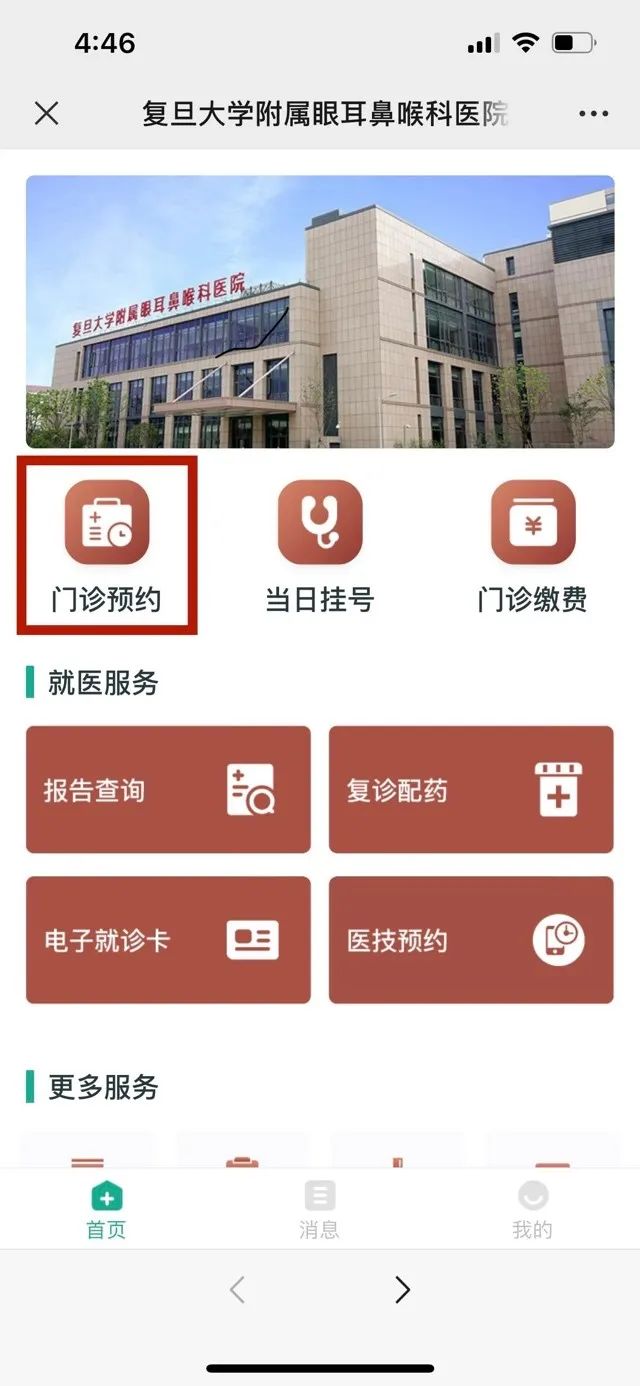Screen dimensions: 640x1386
Task: Go back with the browser back arrow
Action: 237,1290
